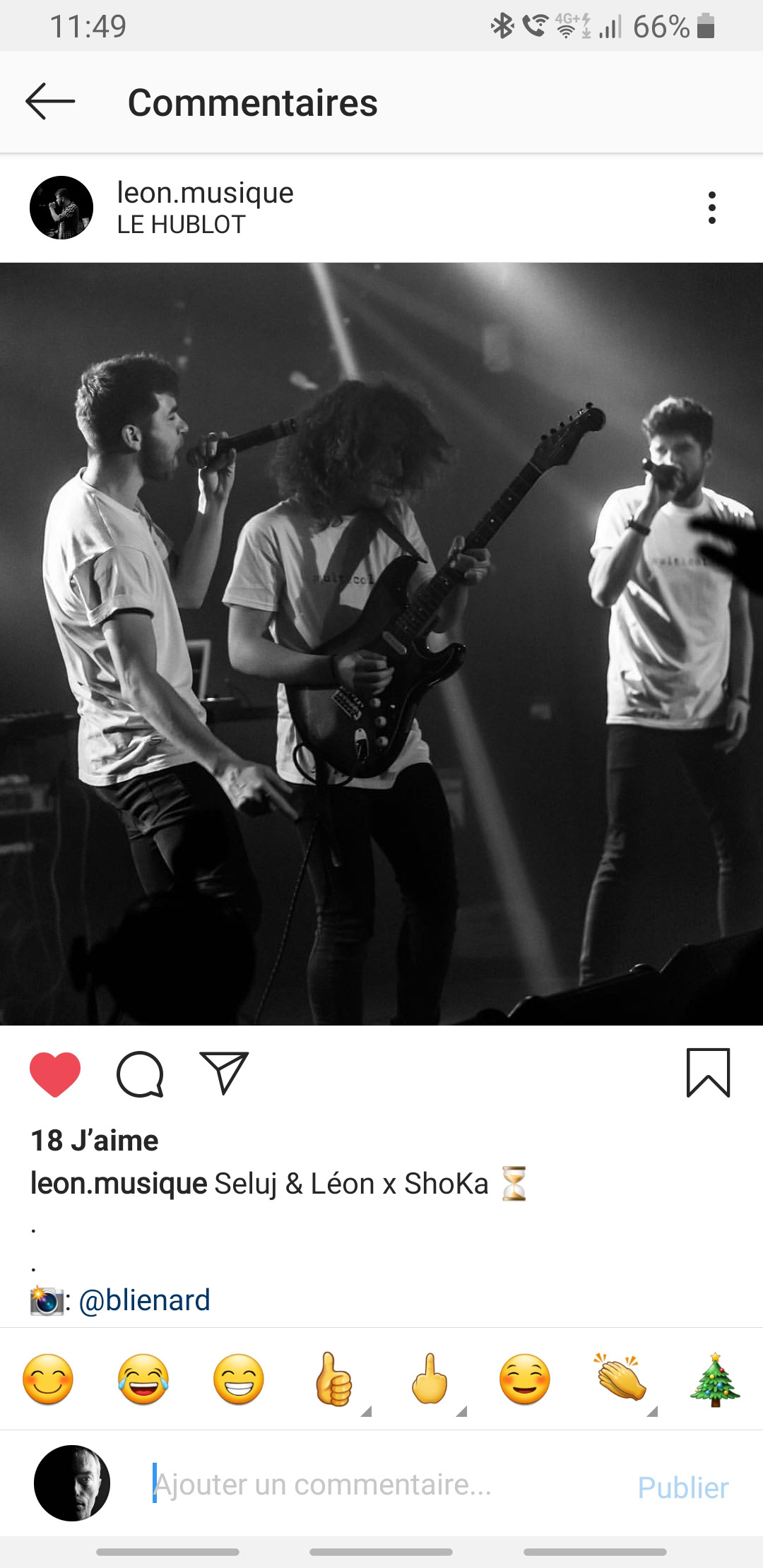
Task: Open leon.musique profile from the header avatar
Action: pos(61,208)
